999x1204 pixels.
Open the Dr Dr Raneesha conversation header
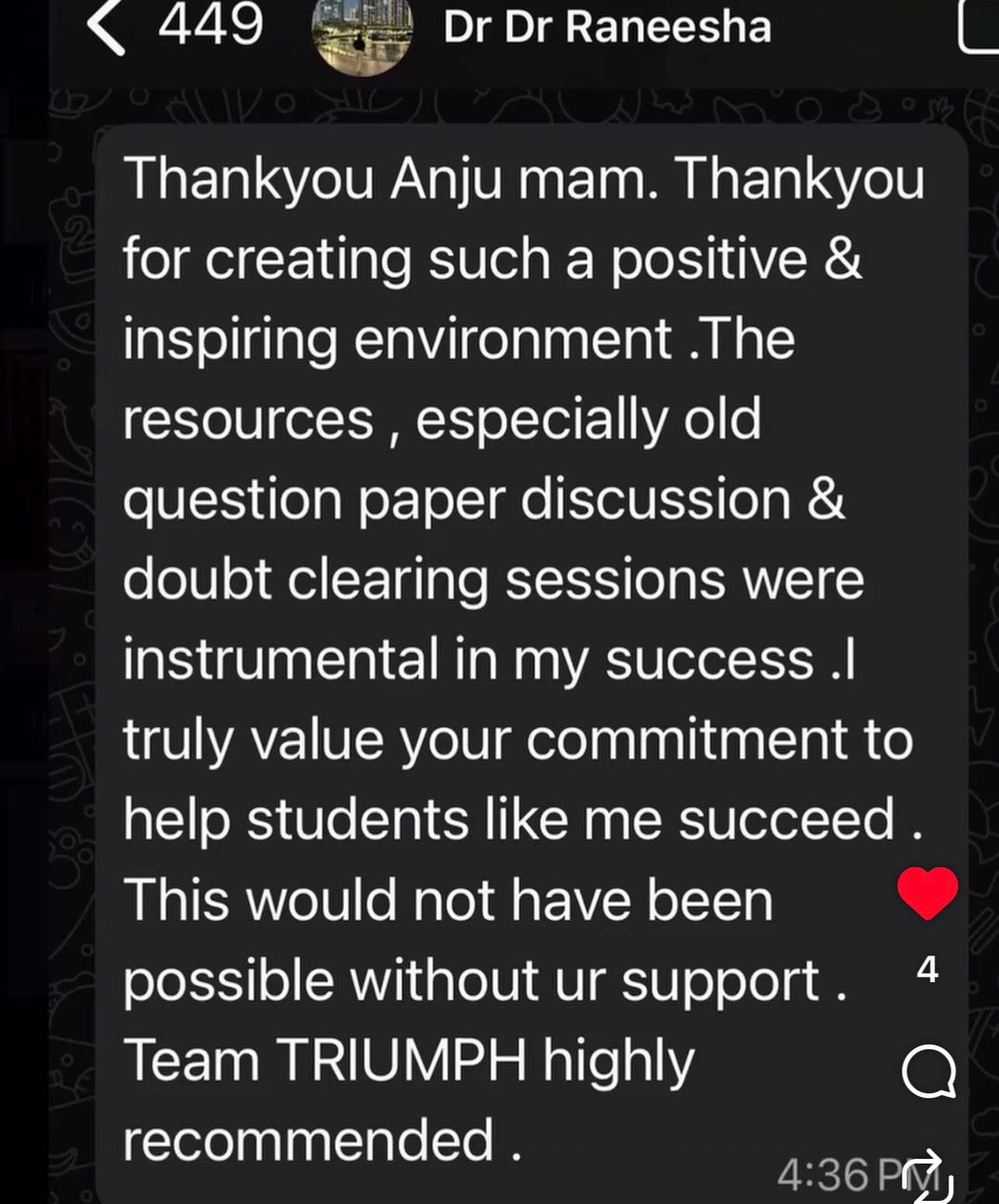(x=606, y=26)
